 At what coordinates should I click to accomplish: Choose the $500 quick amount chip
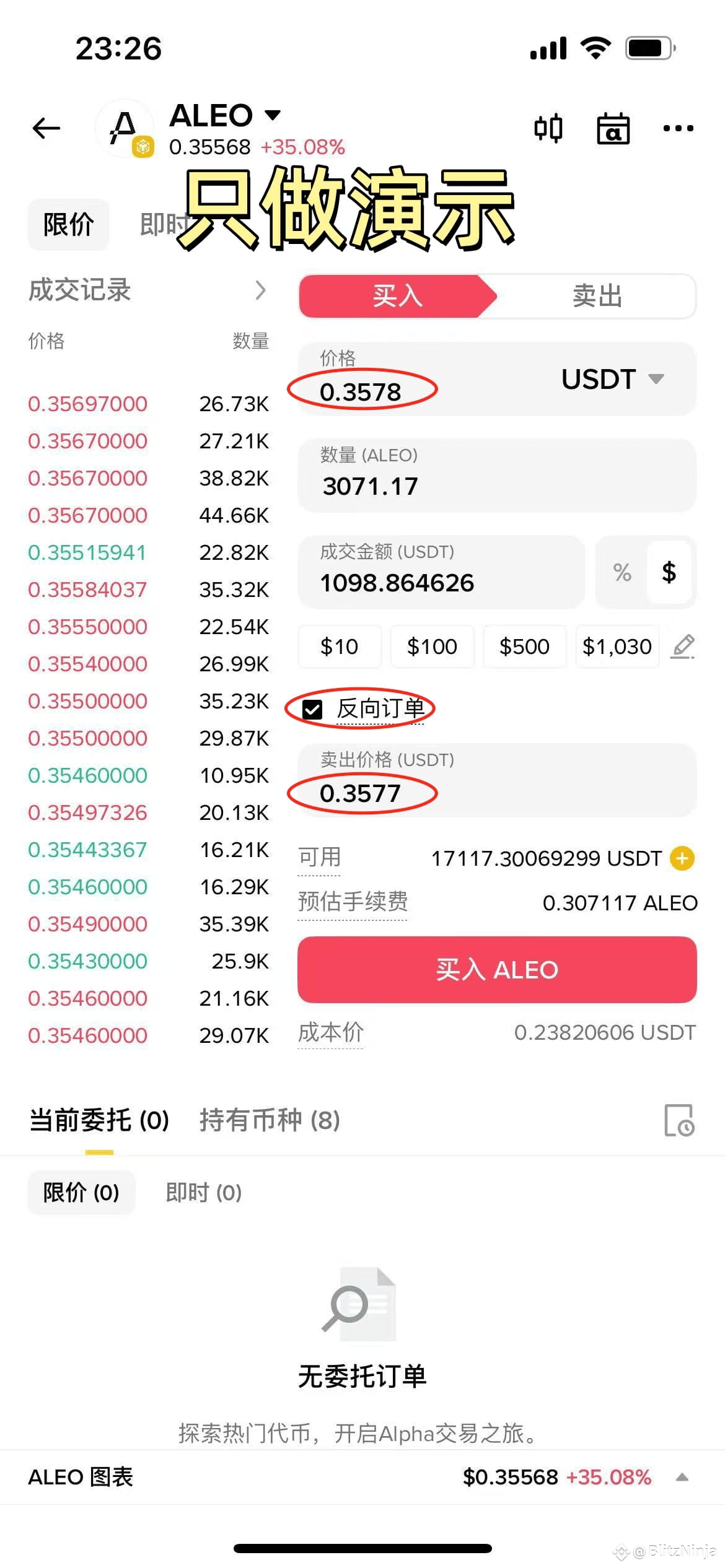[524, 647]
